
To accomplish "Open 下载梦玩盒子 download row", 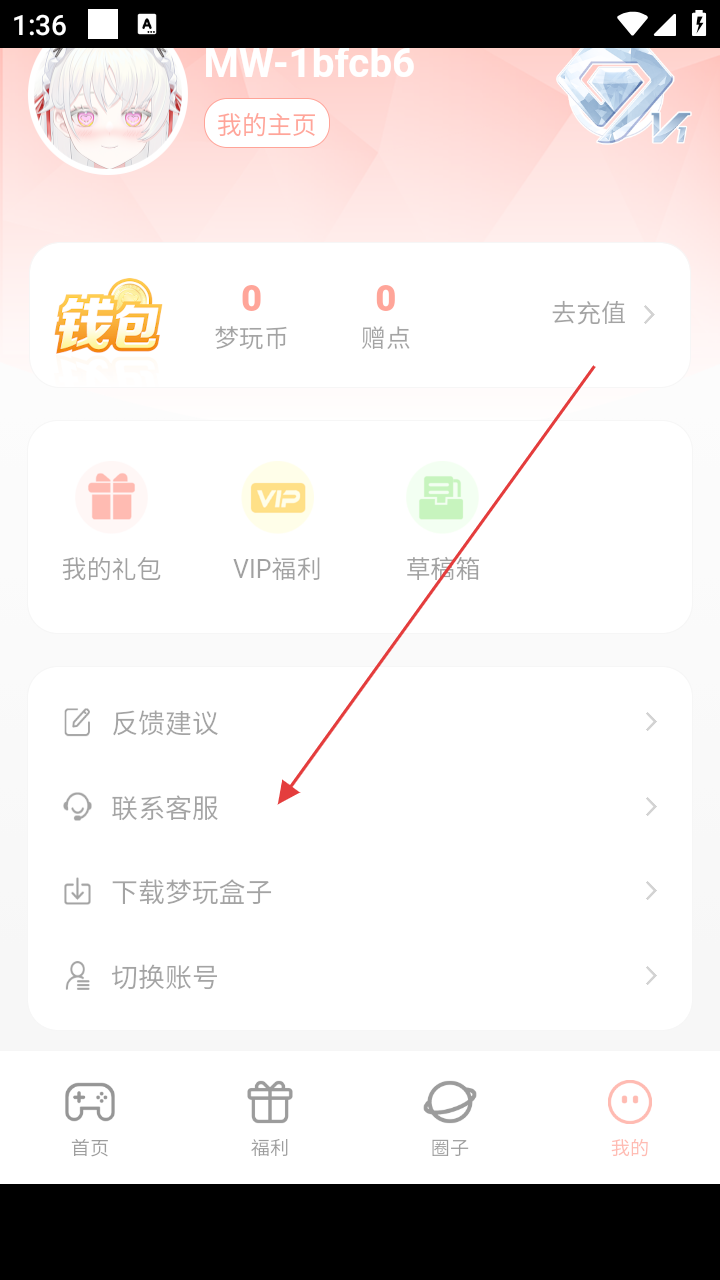I will point(360,891).
